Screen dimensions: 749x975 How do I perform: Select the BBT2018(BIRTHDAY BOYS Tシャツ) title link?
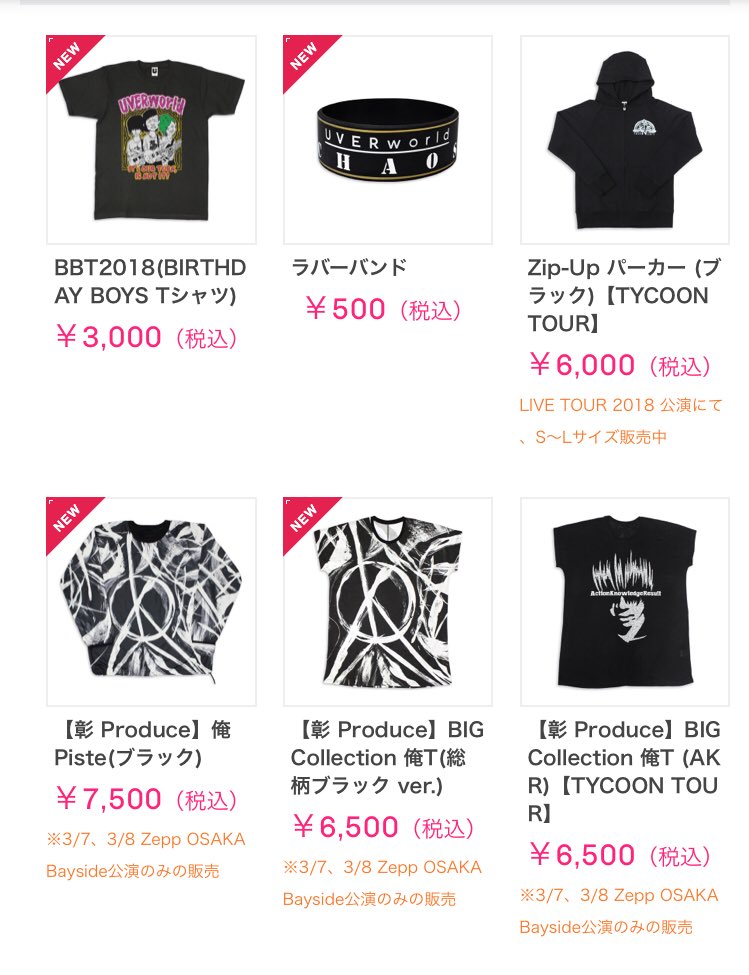(x=148, y=277)
